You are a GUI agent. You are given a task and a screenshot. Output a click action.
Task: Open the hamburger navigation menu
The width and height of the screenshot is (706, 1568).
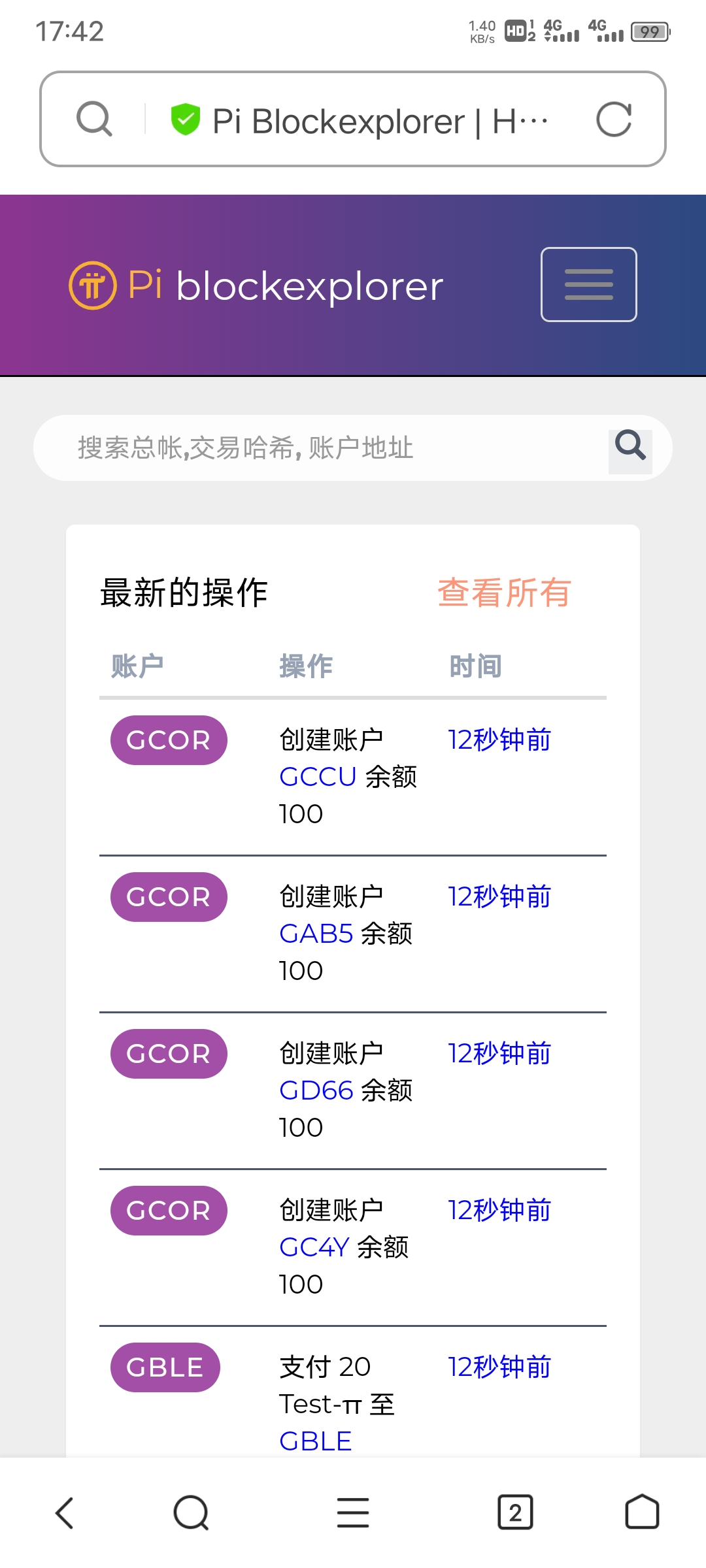(x=588, y=284)
